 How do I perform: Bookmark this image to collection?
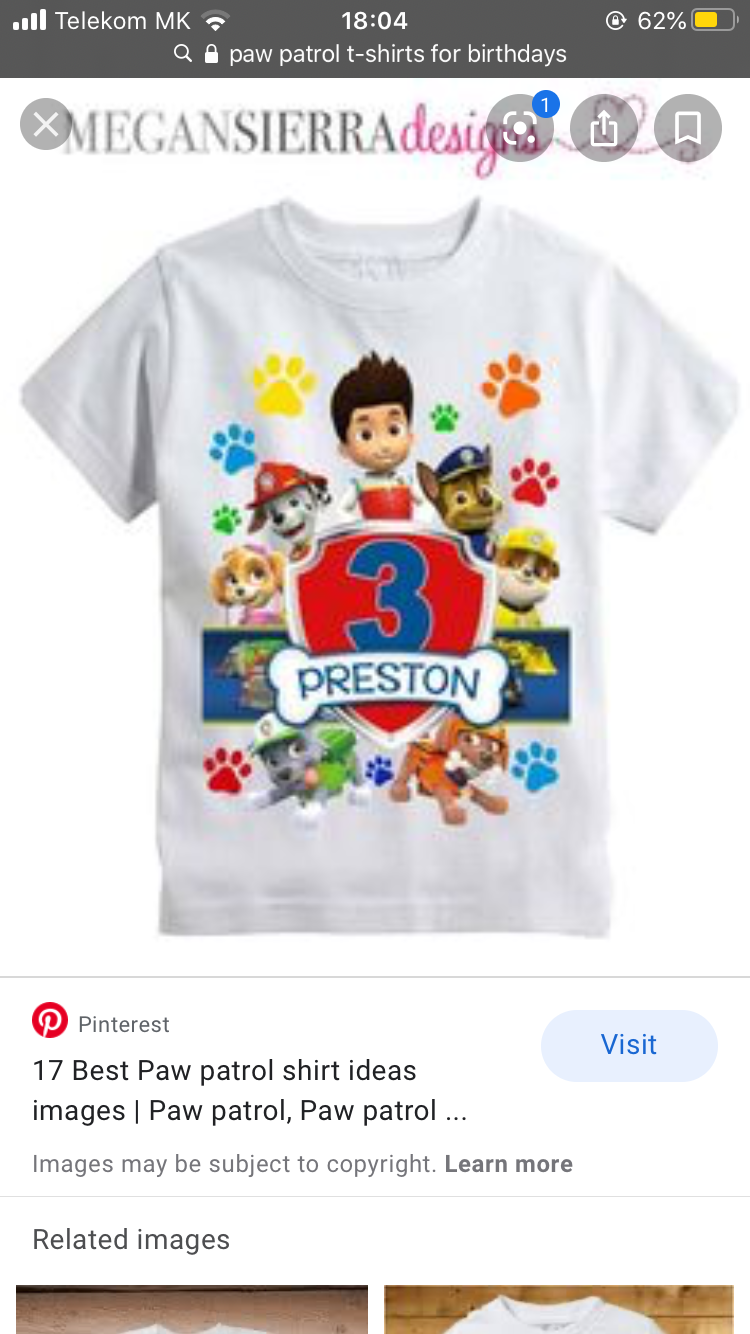(688, 128)
